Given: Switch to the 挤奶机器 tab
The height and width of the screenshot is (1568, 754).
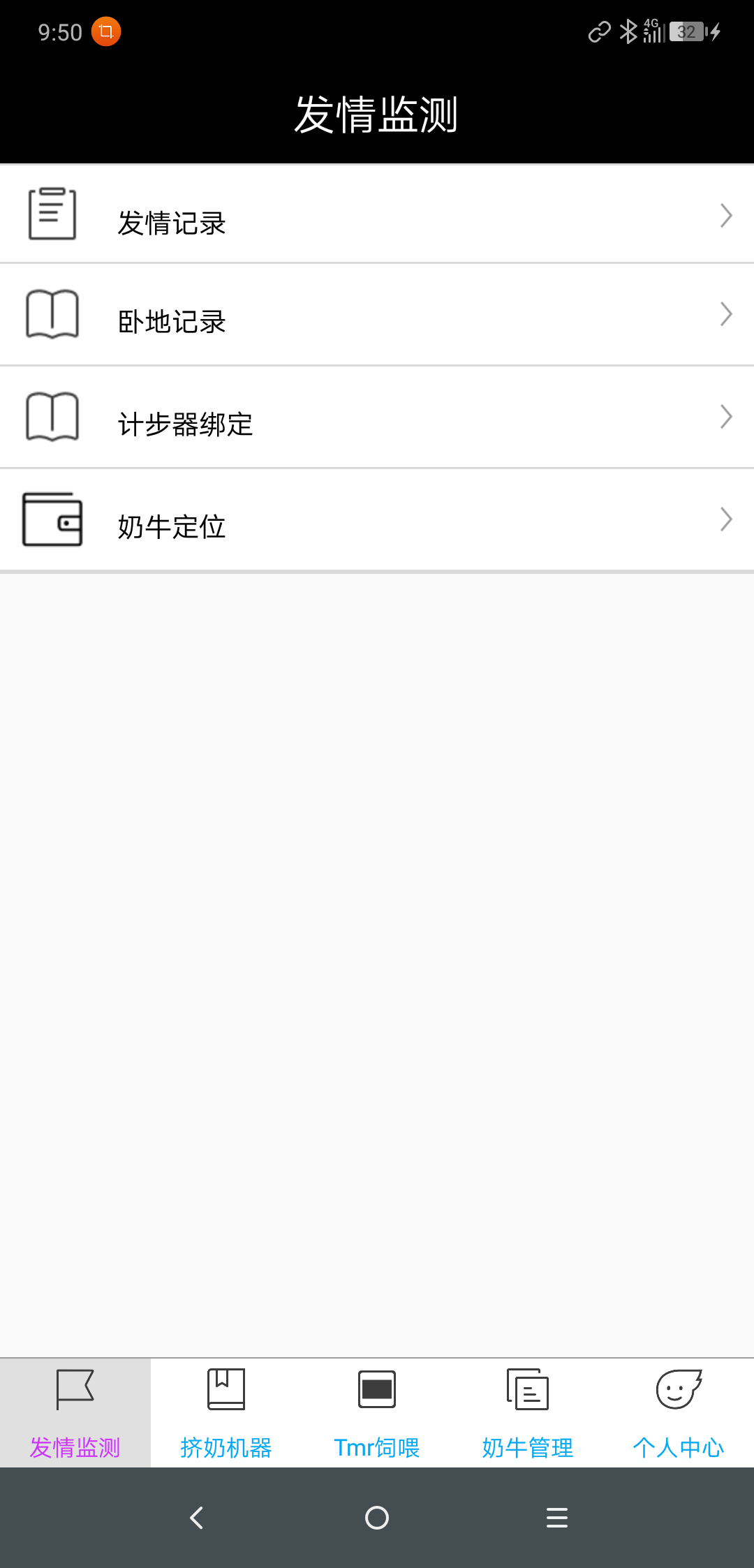Looking at the screenshot, I should tap(226, 1413).
